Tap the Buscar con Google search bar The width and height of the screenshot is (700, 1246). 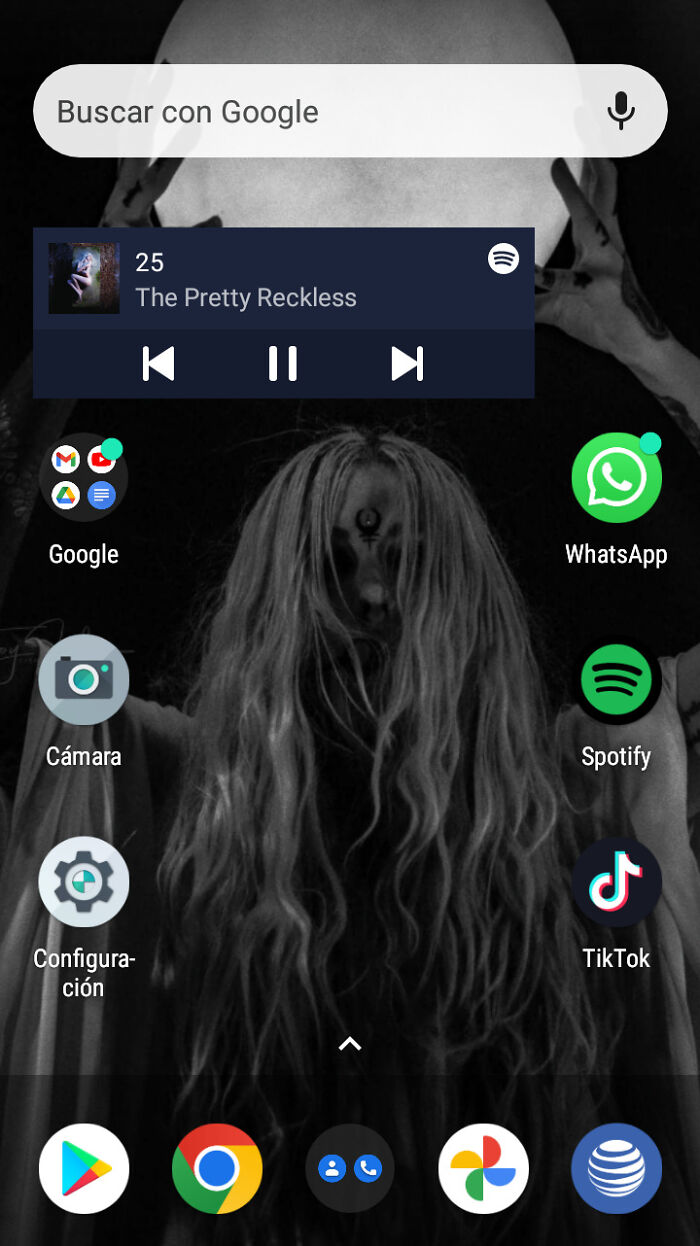300,111
